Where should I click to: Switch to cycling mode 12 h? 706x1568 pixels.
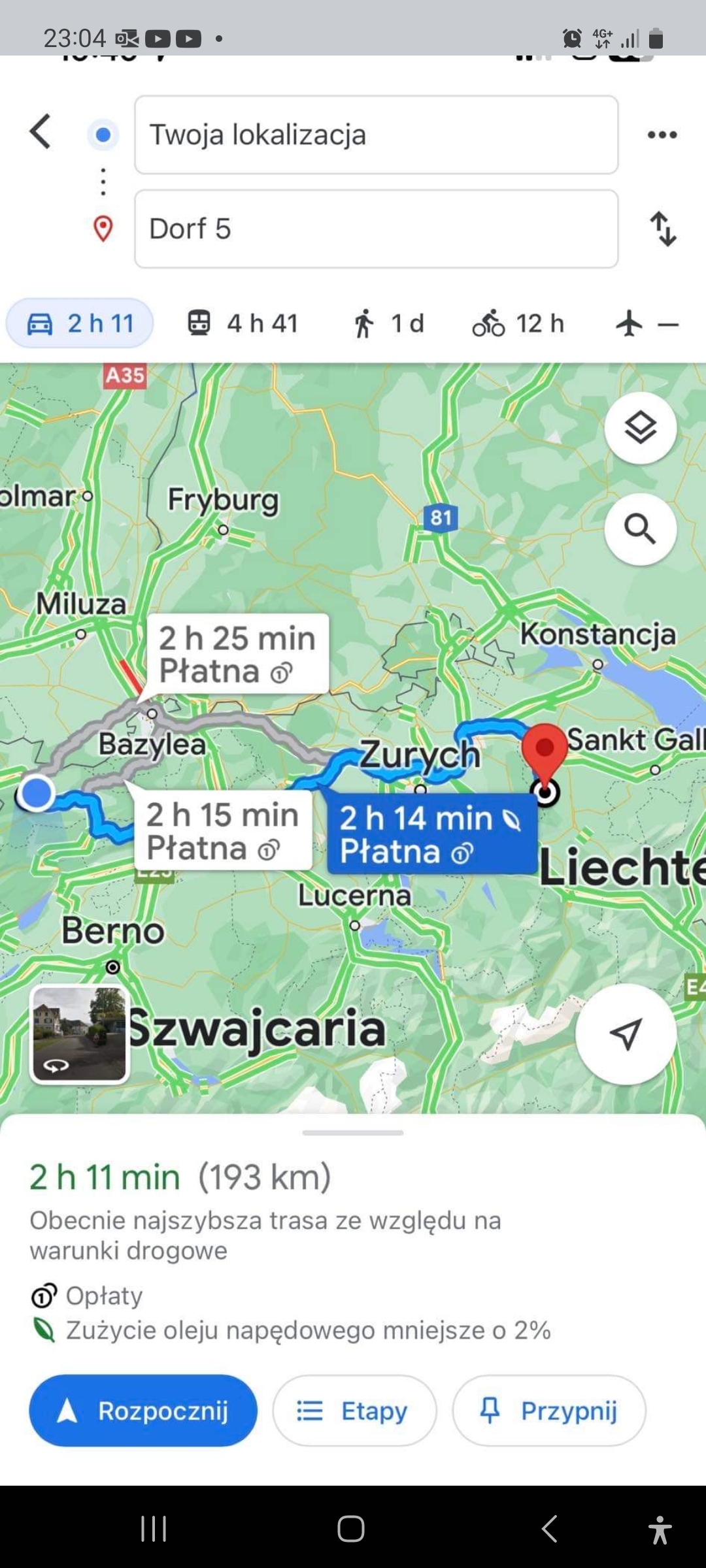[518, 323]
